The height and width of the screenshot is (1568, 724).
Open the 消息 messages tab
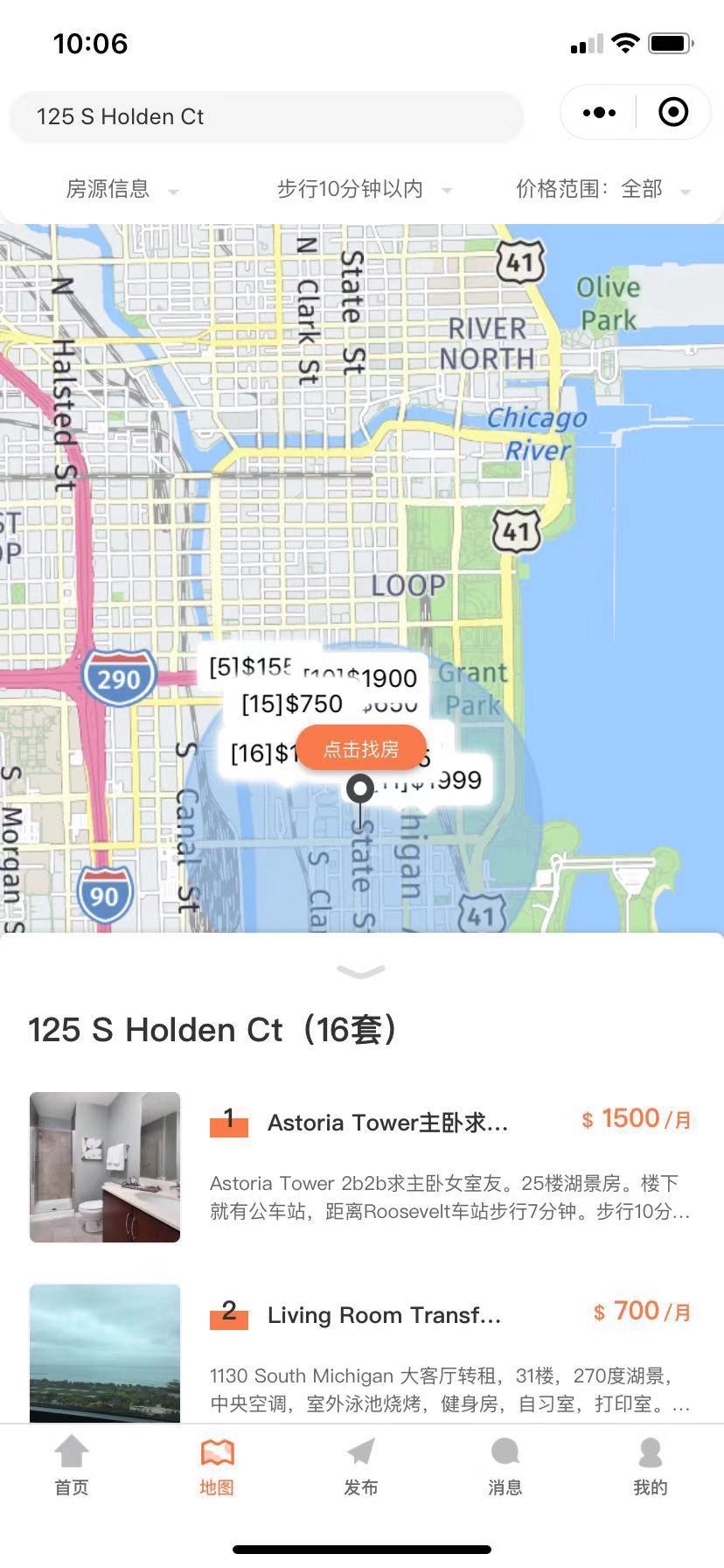pyautogui.click(x=505, y=1465)
